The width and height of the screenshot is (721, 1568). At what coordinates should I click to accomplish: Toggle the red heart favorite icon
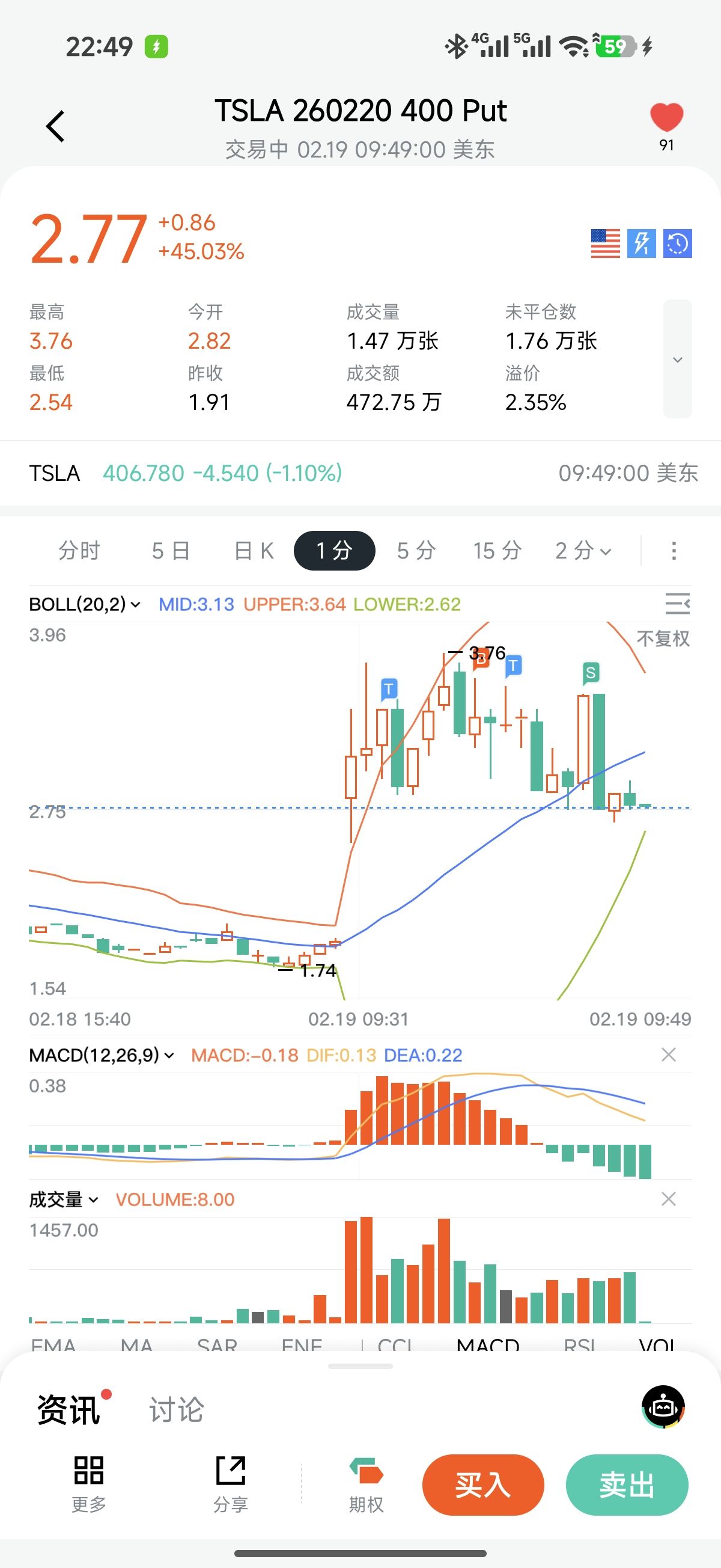pyautogui.click(x=666, y=118)
